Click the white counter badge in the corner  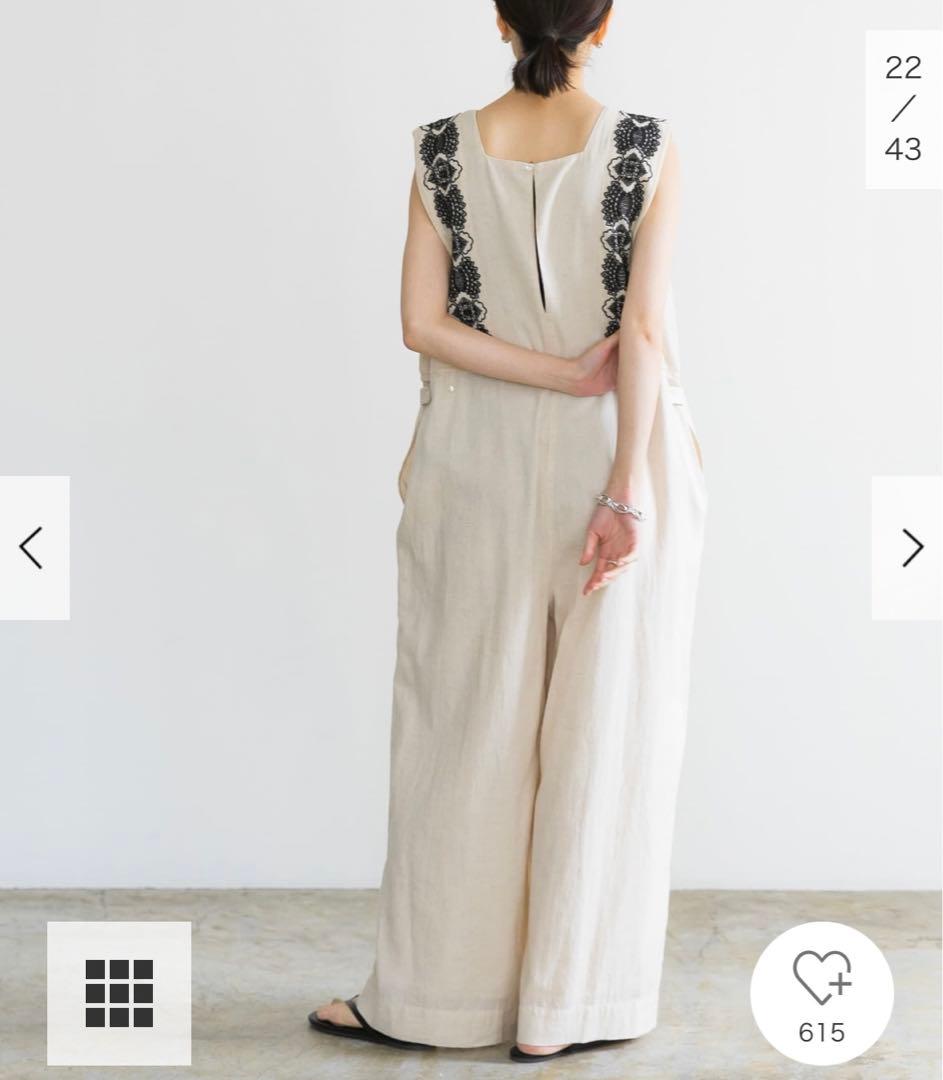(x=903, y=108)
